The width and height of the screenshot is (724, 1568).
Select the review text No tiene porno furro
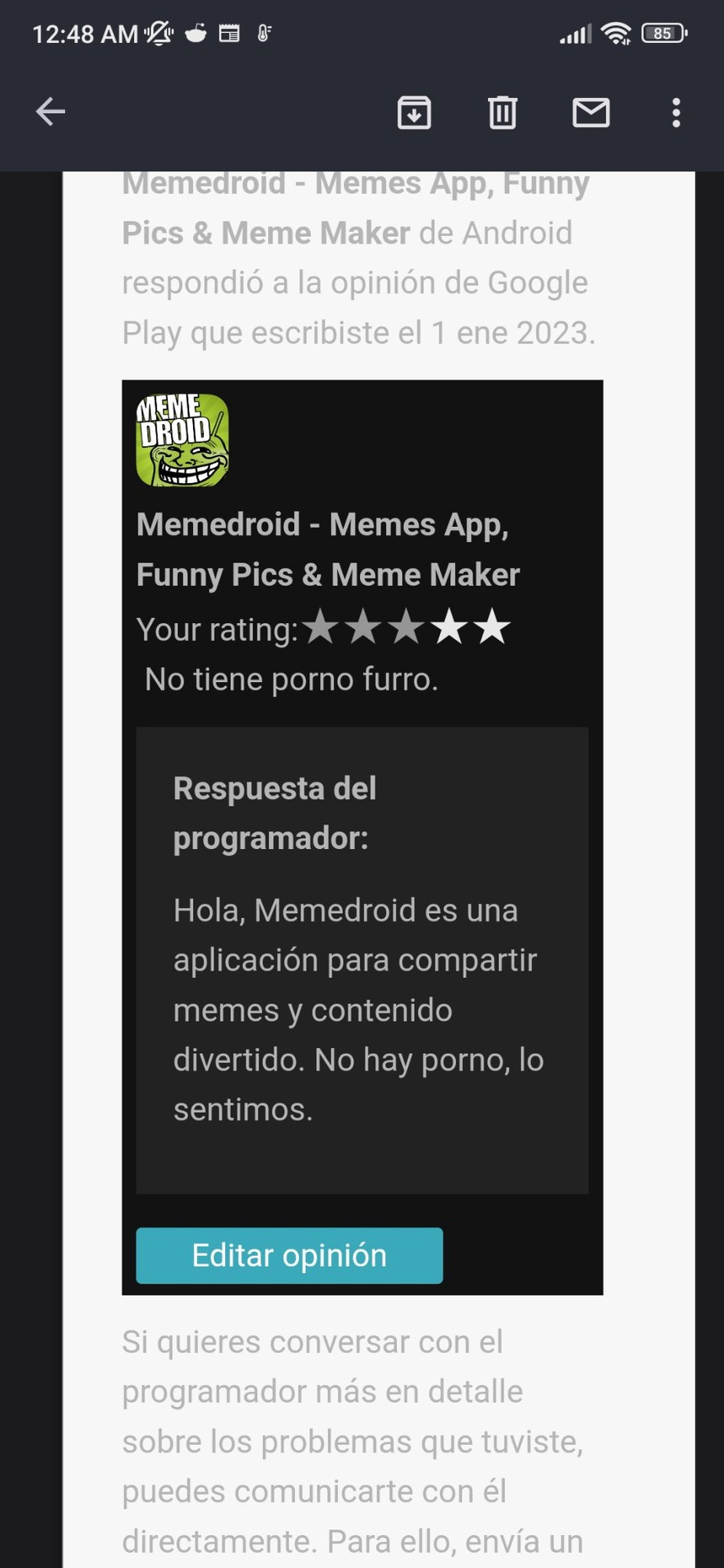pos(292,679)
